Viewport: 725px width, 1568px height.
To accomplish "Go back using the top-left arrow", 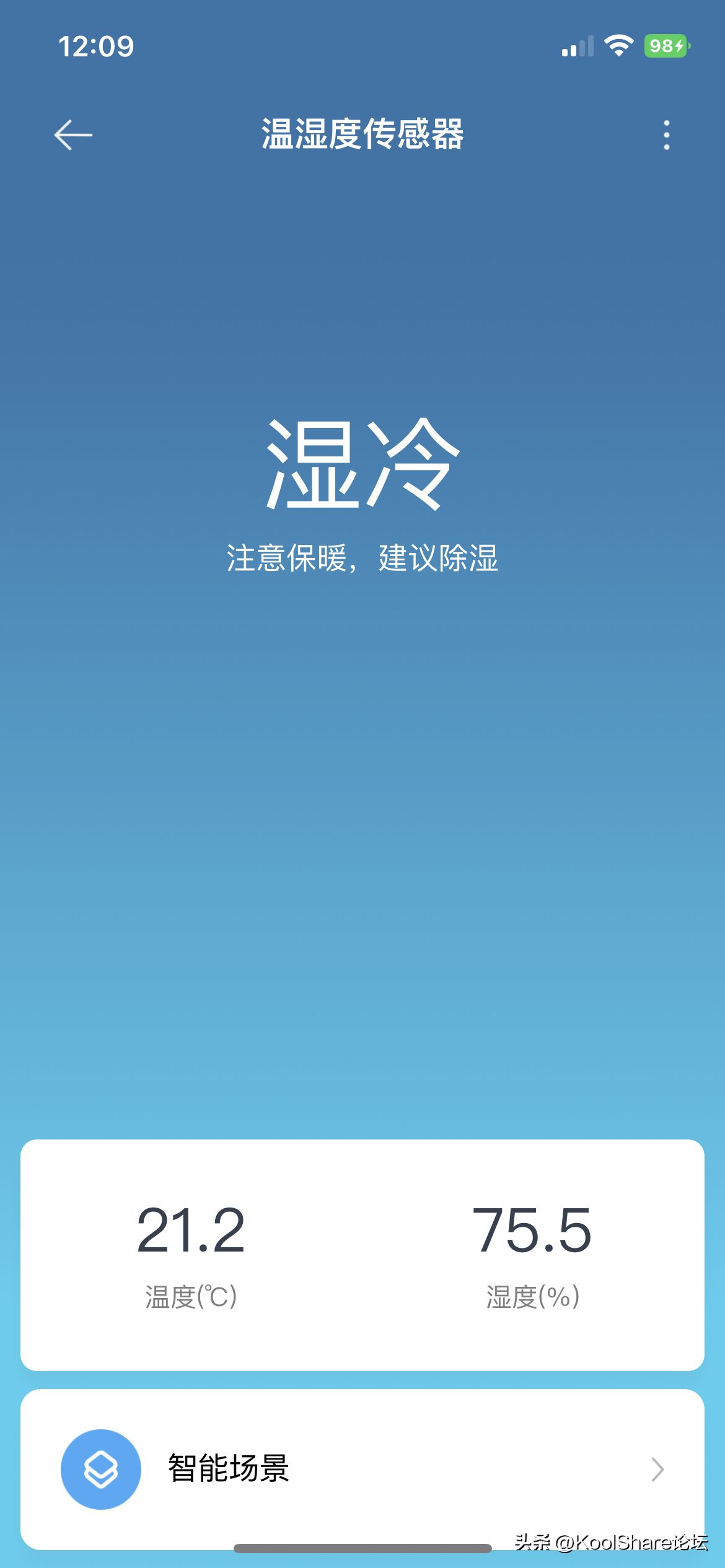I will tap(73, 135).
